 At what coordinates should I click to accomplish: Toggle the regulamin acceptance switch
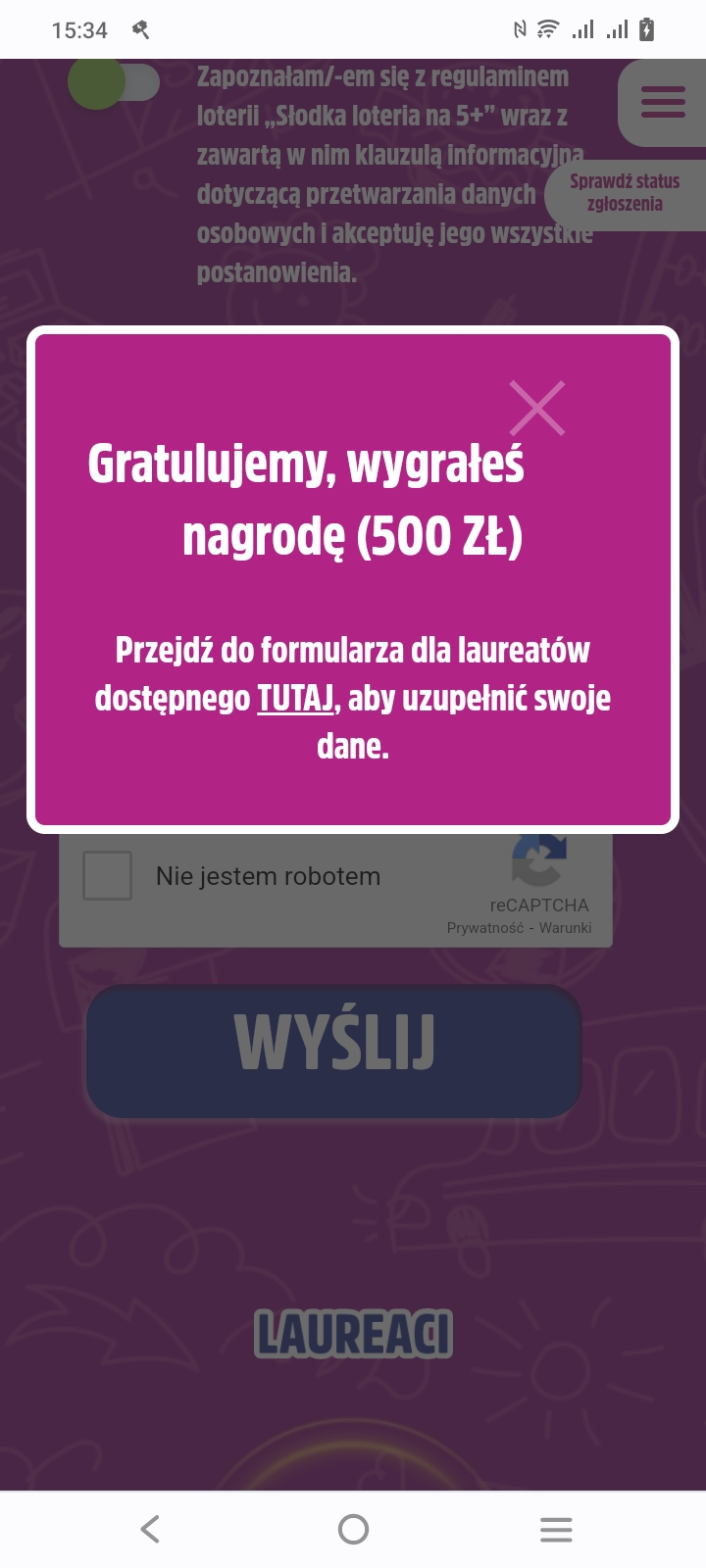(114, 83)
